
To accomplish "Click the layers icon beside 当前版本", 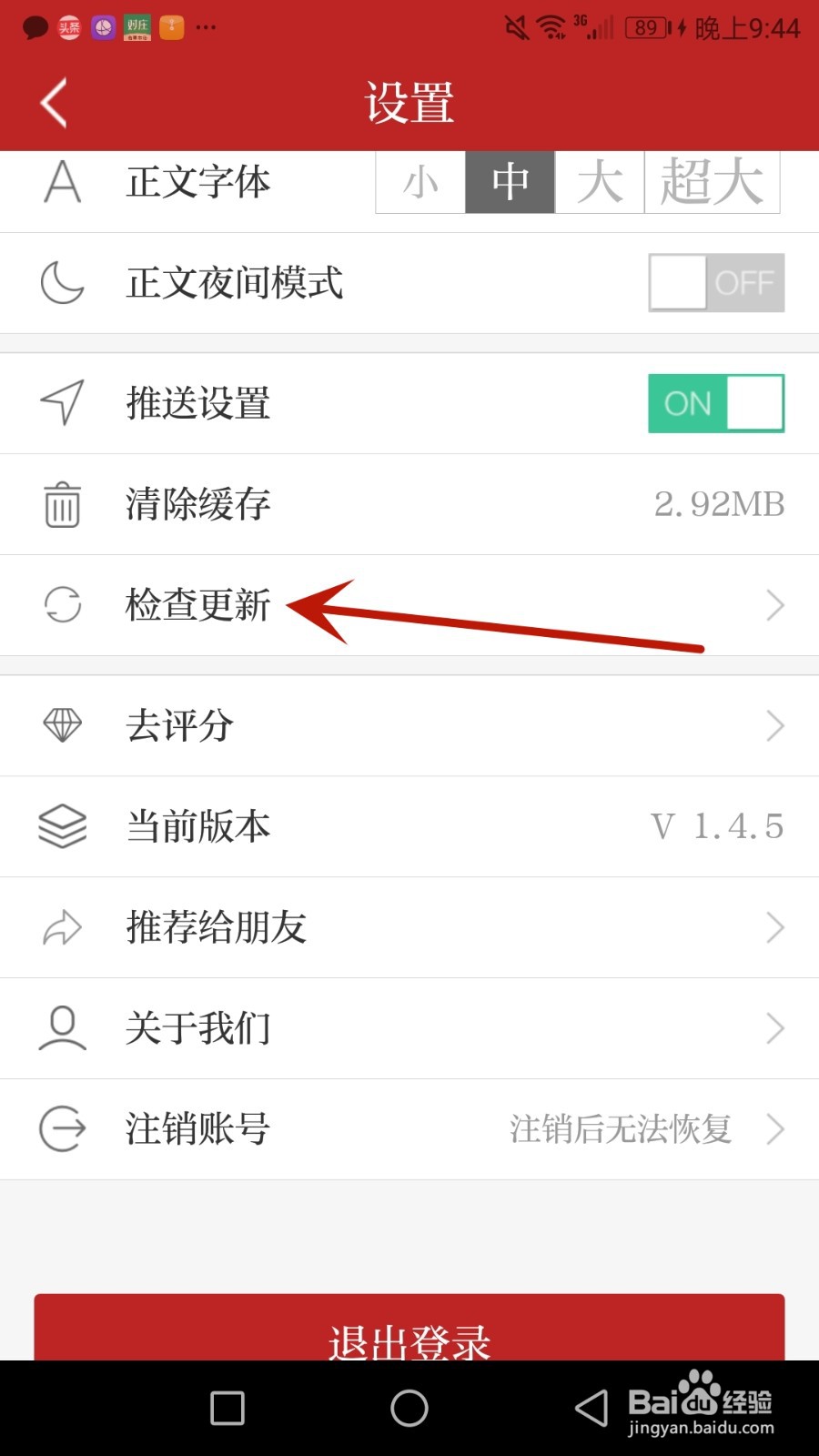I will click(x=61, y=826).
